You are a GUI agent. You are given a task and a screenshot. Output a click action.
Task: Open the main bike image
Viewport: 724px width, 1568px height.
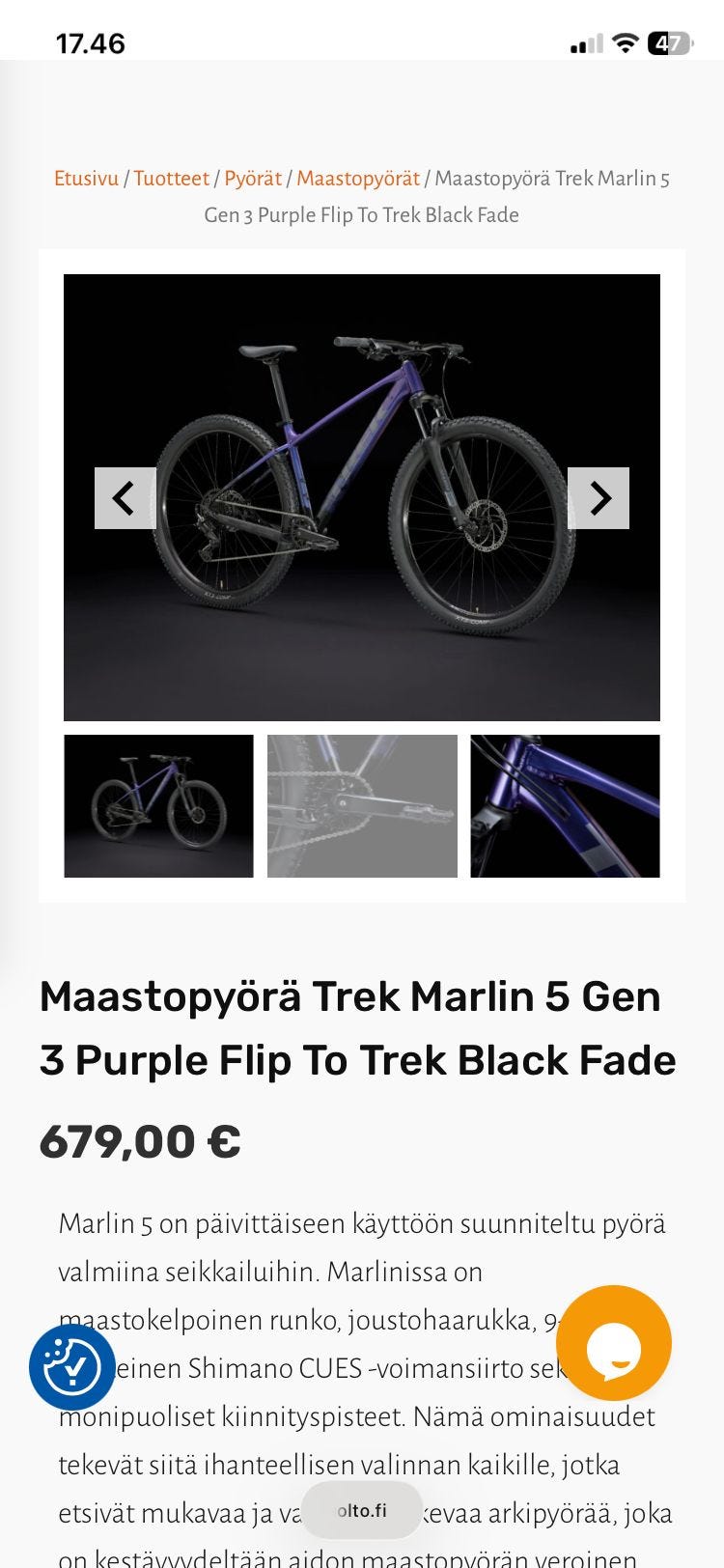[x=362, y=497]
